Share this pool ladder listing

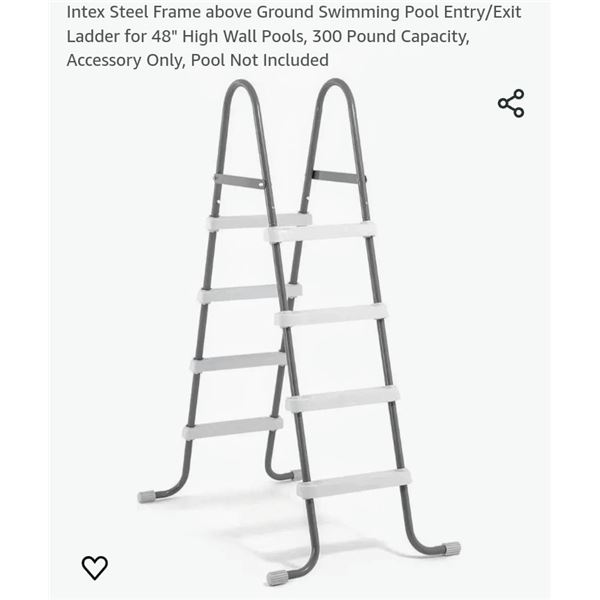[x=511, y=104]
